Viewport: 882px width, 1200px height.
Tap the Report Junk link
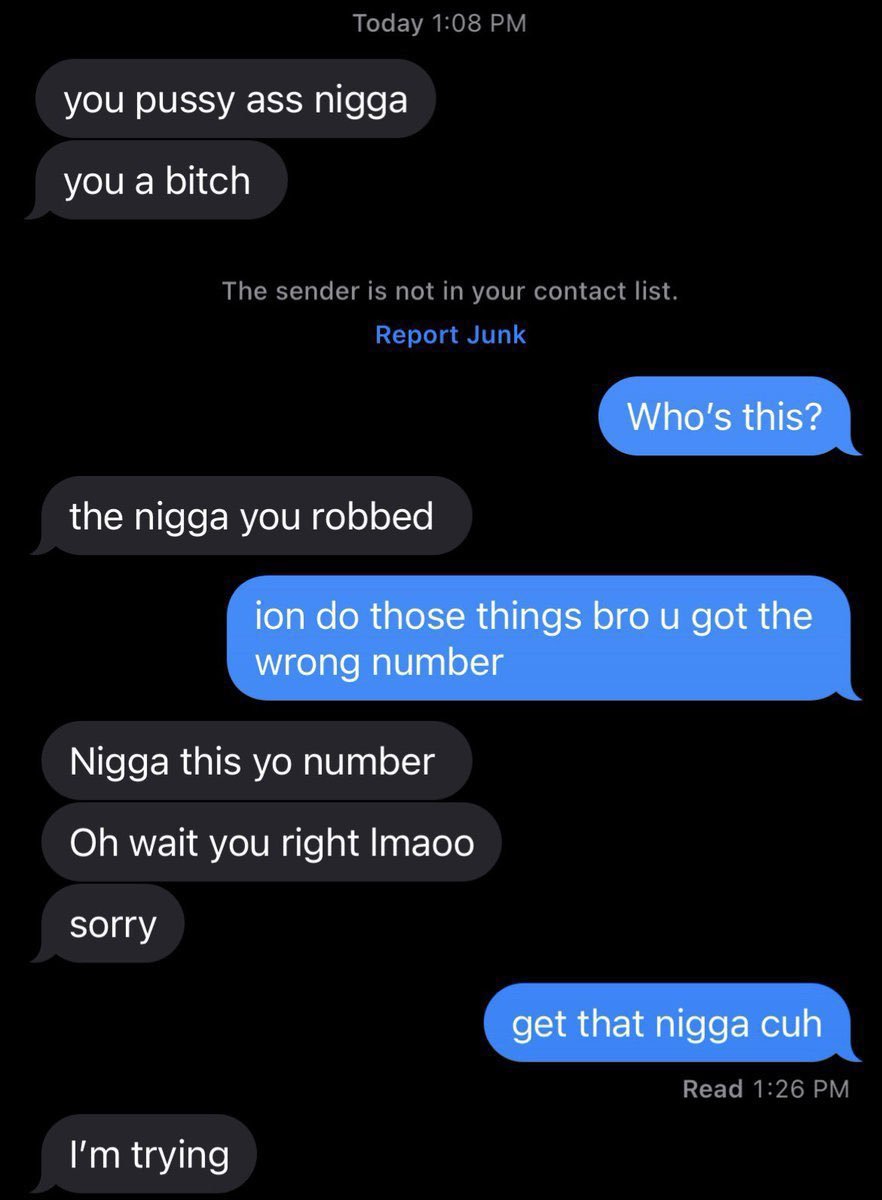point(450,335)
